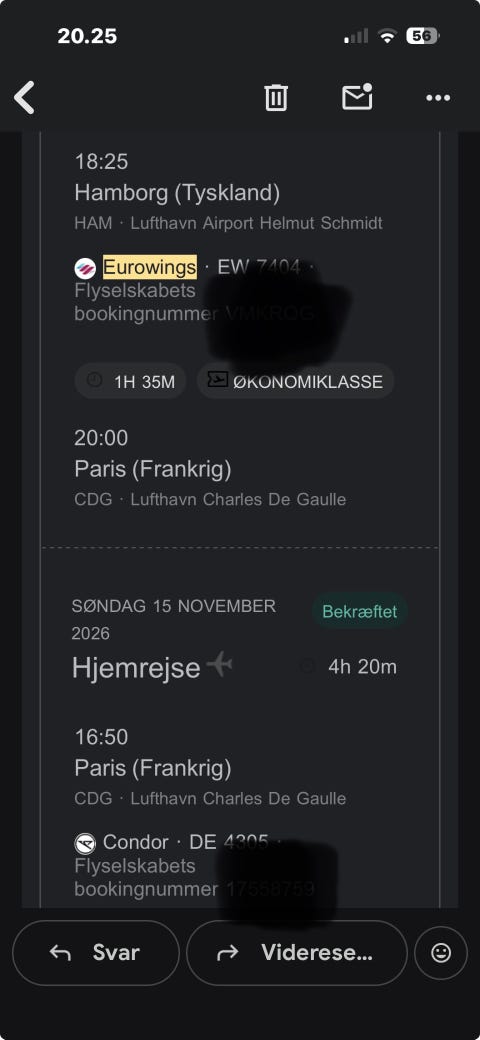Go back to the inbox
This screenshot has width=480, height=1040.
pos(25,98)
